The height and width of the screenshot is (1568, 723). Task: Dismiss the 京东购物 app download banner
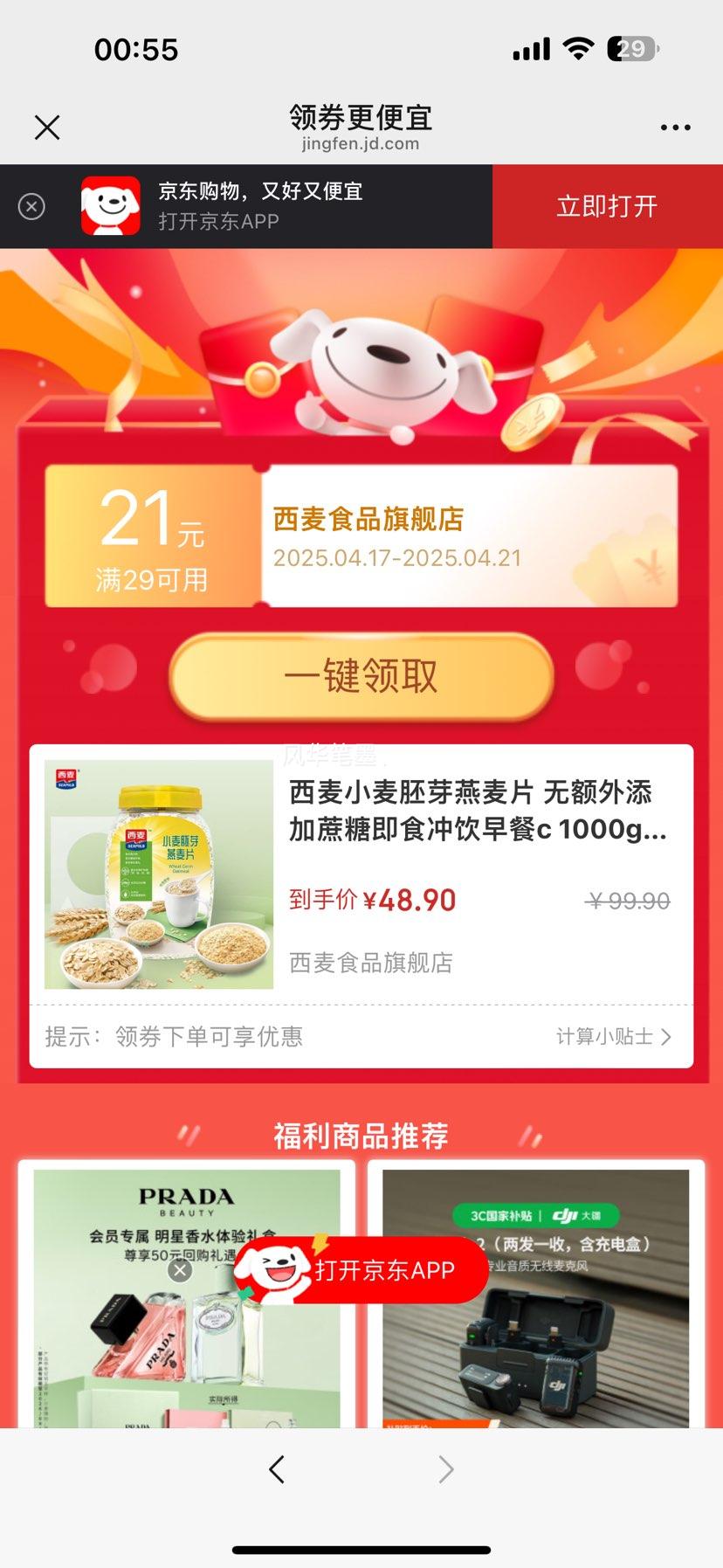32,207
